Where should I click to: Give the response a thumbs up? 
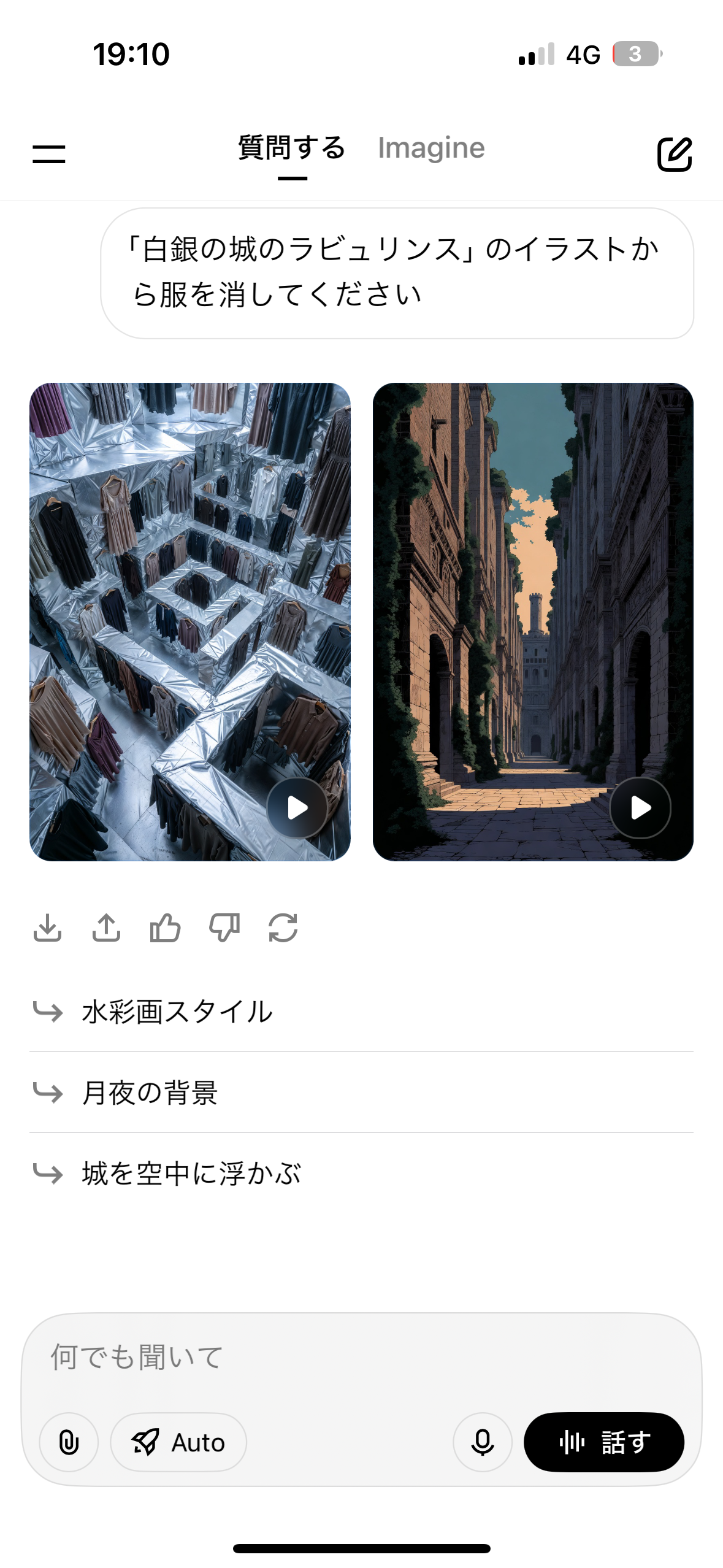[165, 928]
